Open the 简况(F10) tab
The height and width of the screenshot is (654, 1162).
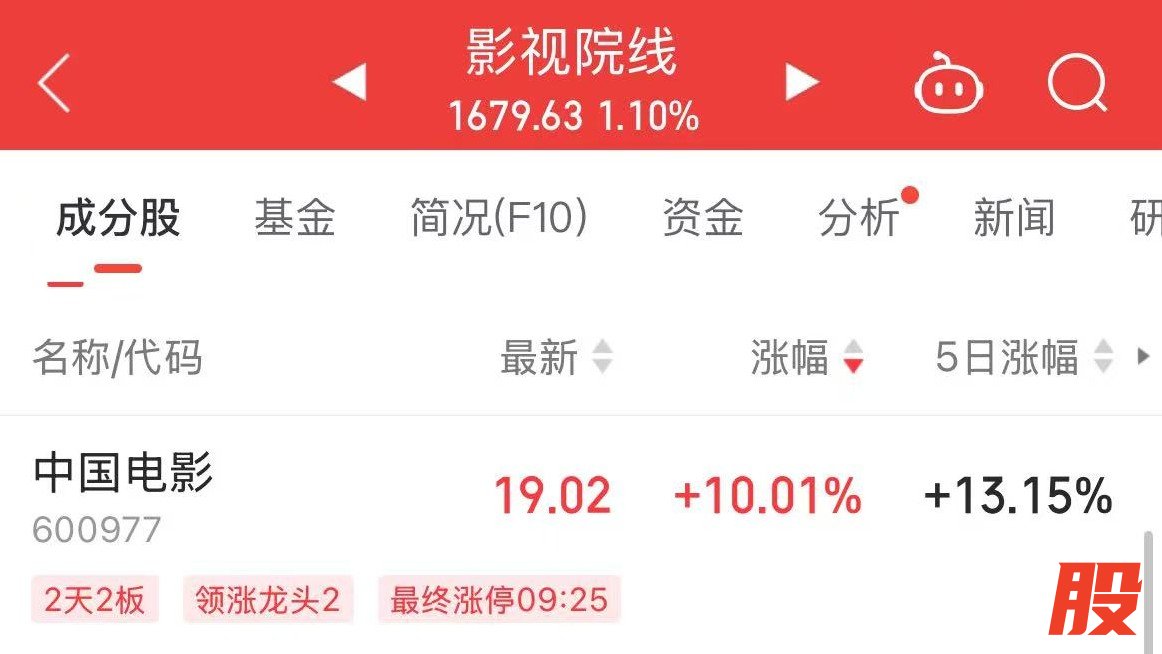(x=498, y=218)
